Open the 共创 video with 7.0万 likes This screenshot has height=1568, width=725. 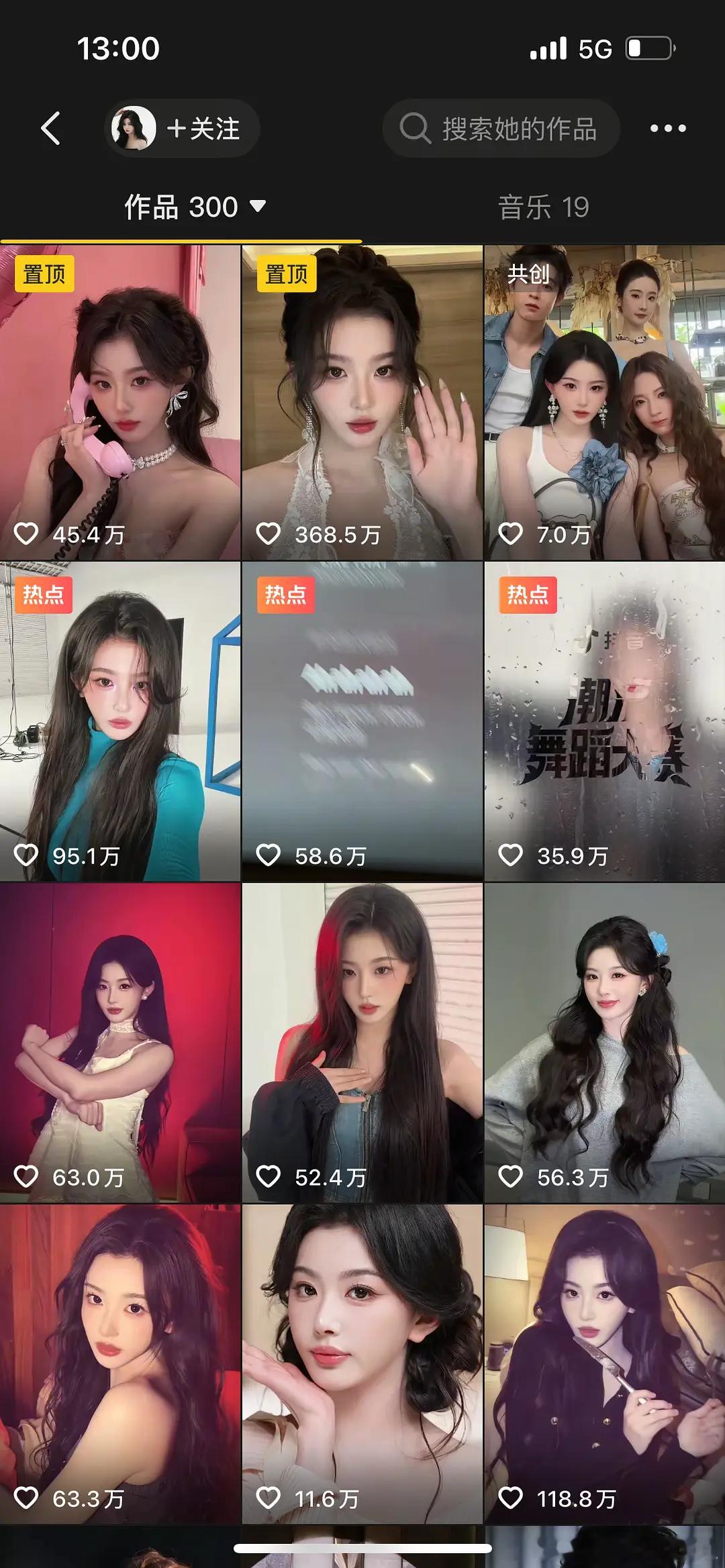[x=604, y=403]
